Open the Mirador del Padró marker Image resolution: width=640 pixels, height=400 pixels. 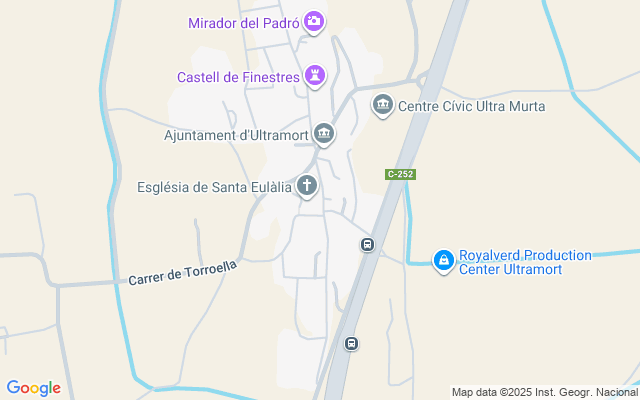click(314, 21)
